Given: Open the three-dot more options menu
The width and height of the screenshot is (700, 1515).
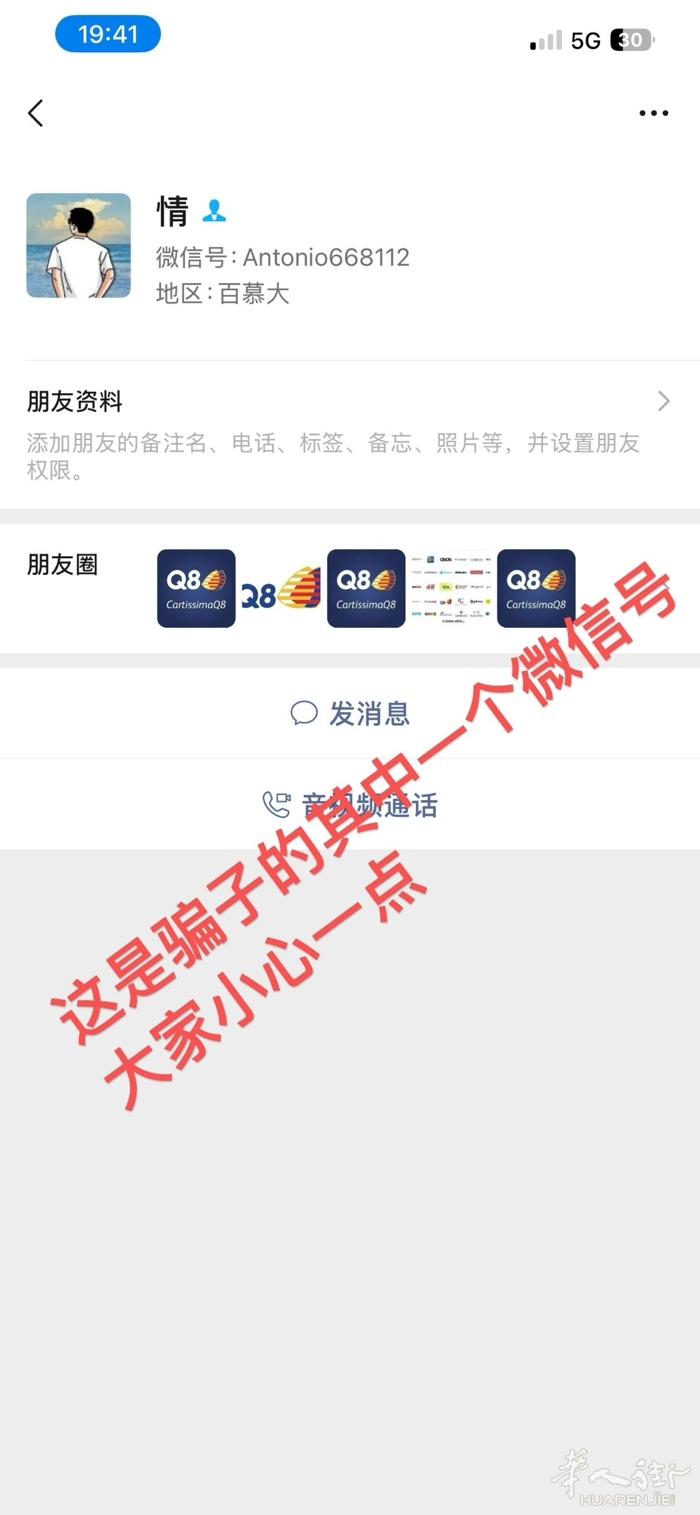Looking at the screenshot, I should coord(653,113).
